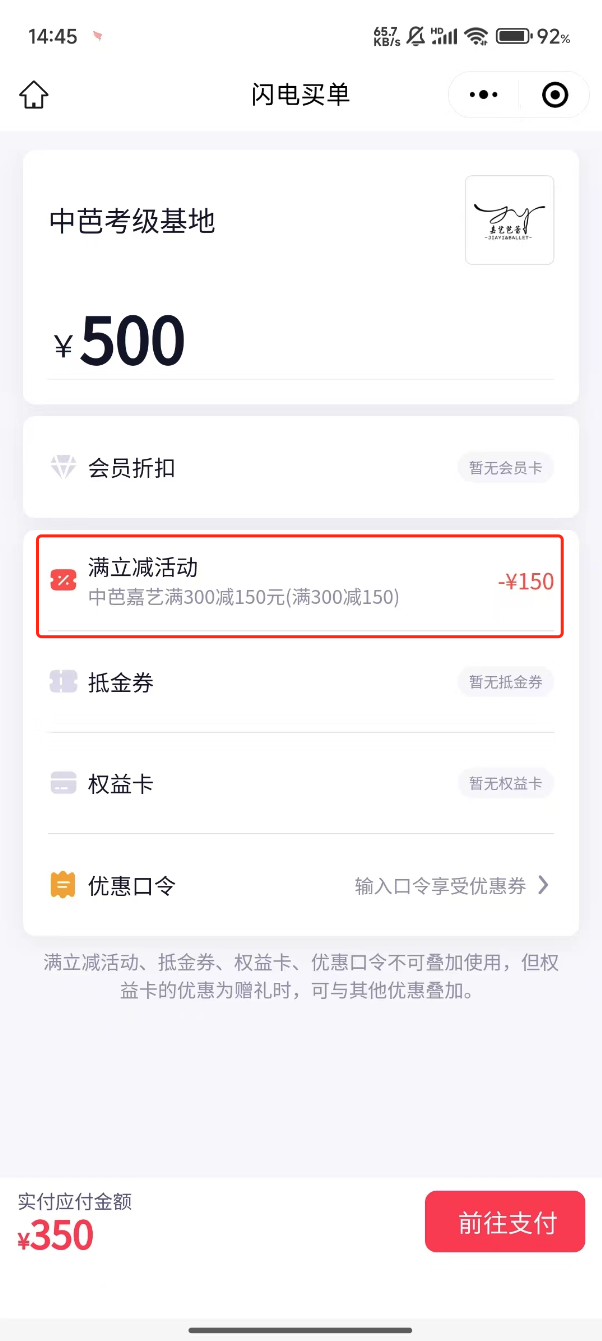Open the 会员折扣 row
The height and width of the screenshot is (1341, 602).
click(x=300, y=467)
